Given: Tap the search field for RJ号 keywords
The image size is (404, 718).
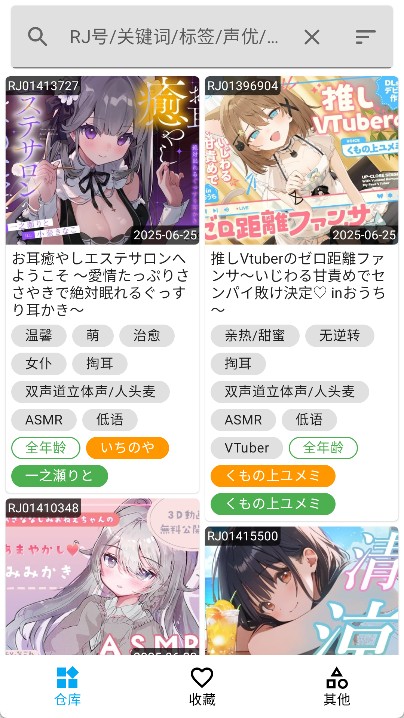Looking at the screenshot, I should click(174, 37).
